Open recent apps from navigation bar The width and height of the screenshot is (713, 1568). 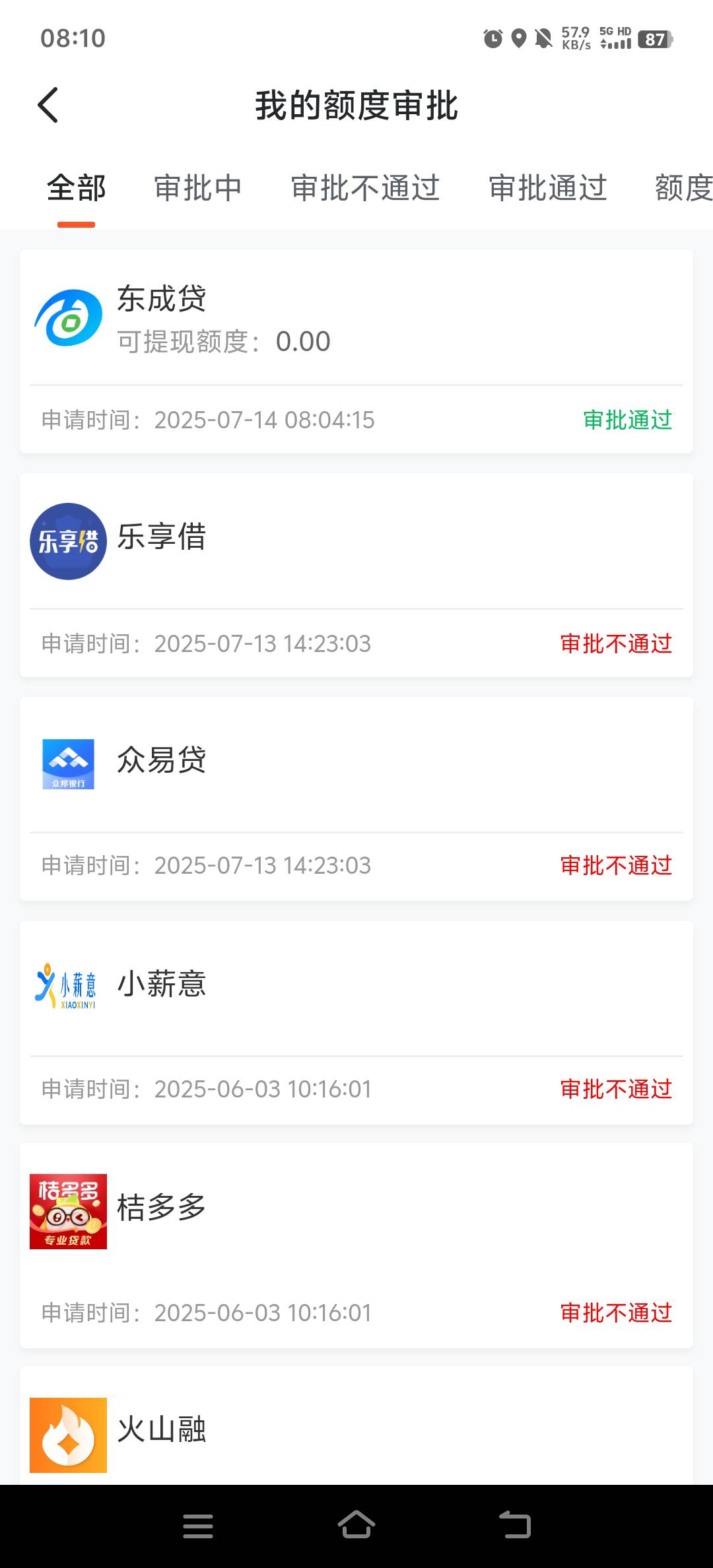[x=198, y=1526]
